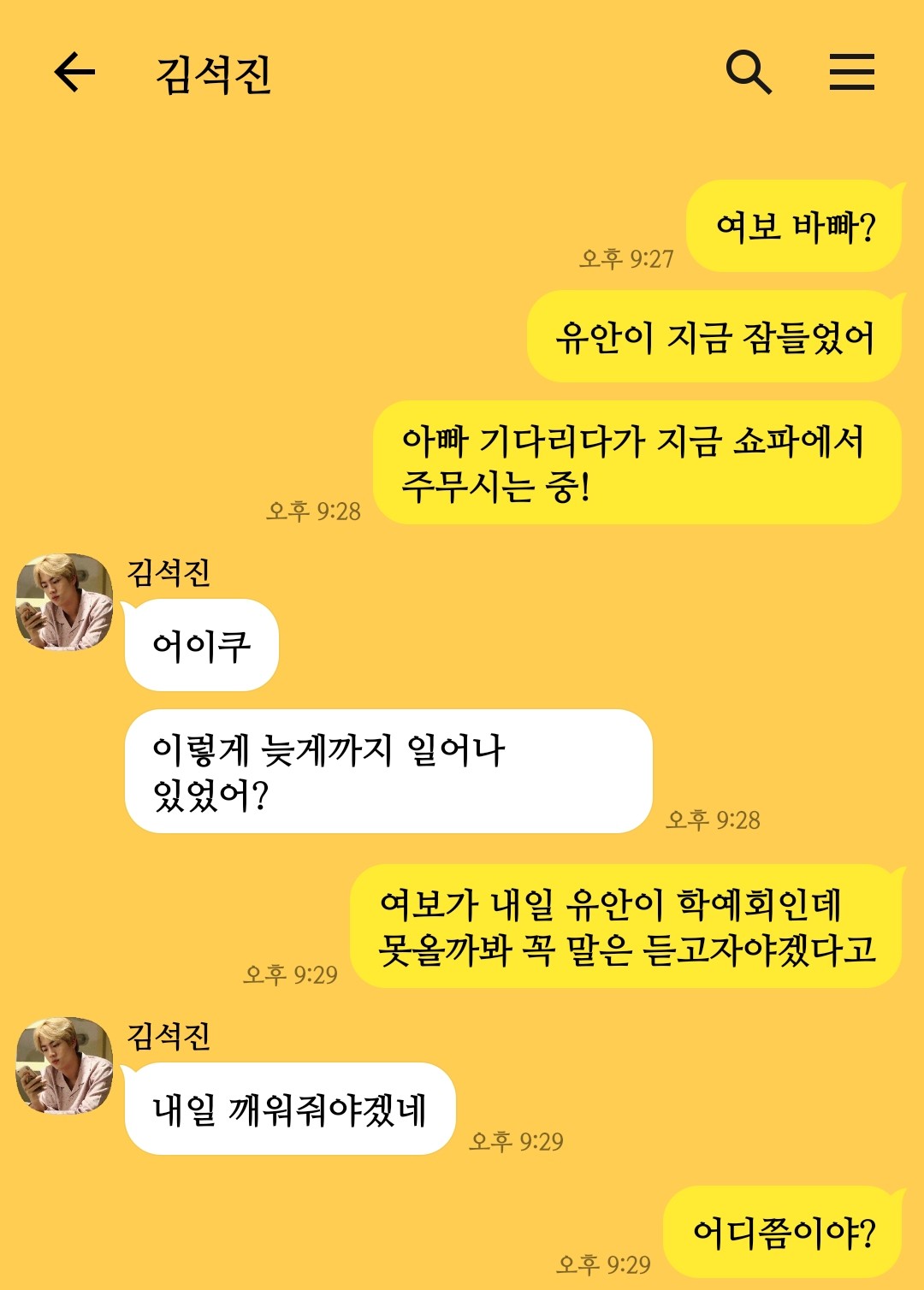Open the chat room hamburger menu

point(851,72)
